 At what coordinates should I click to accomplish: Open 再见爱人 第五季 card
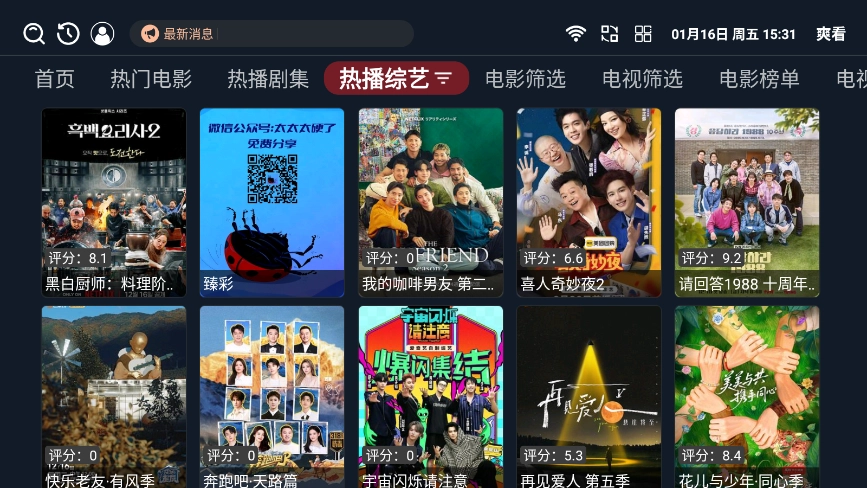coord(588,397)
